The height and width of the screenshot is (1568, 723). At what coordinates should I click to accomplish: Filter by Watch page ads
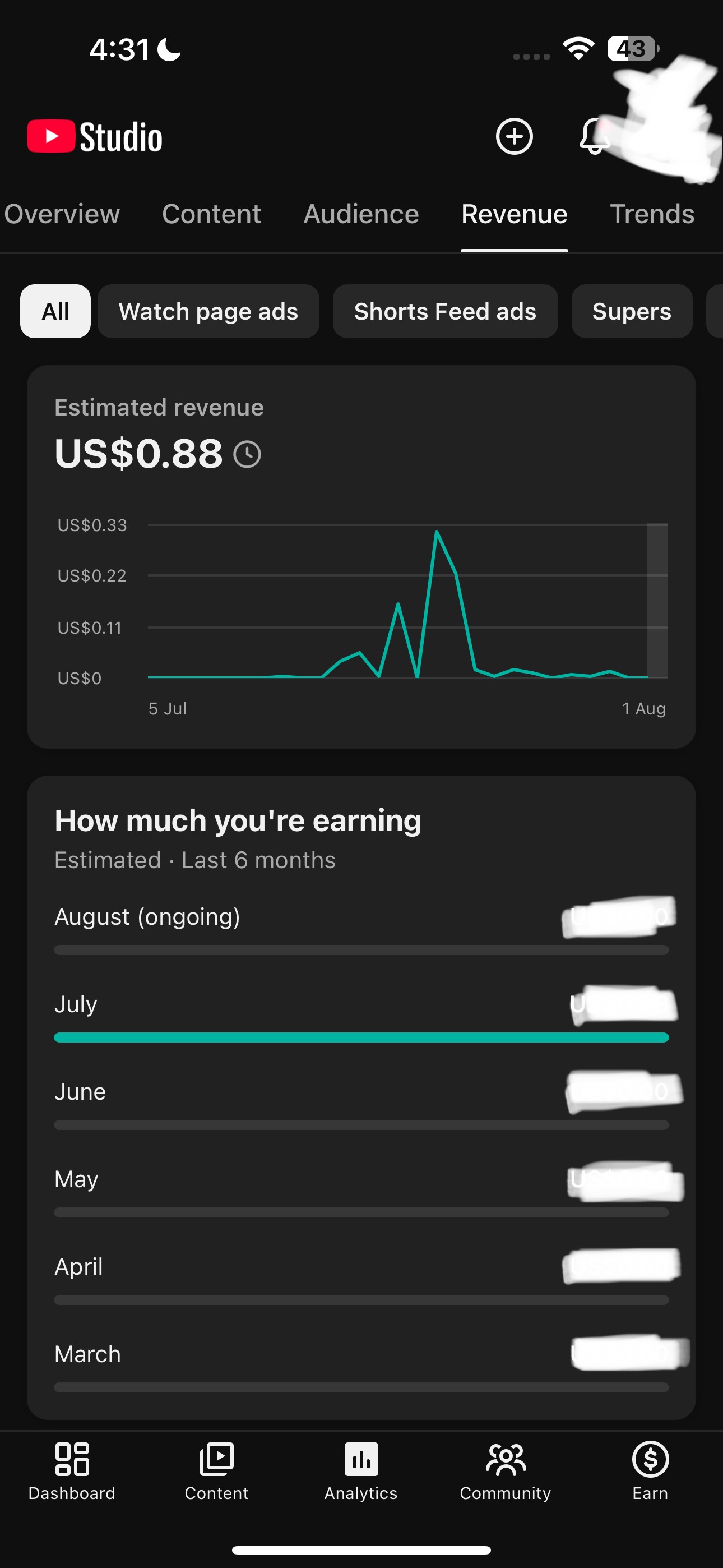(x=208, y=311)
